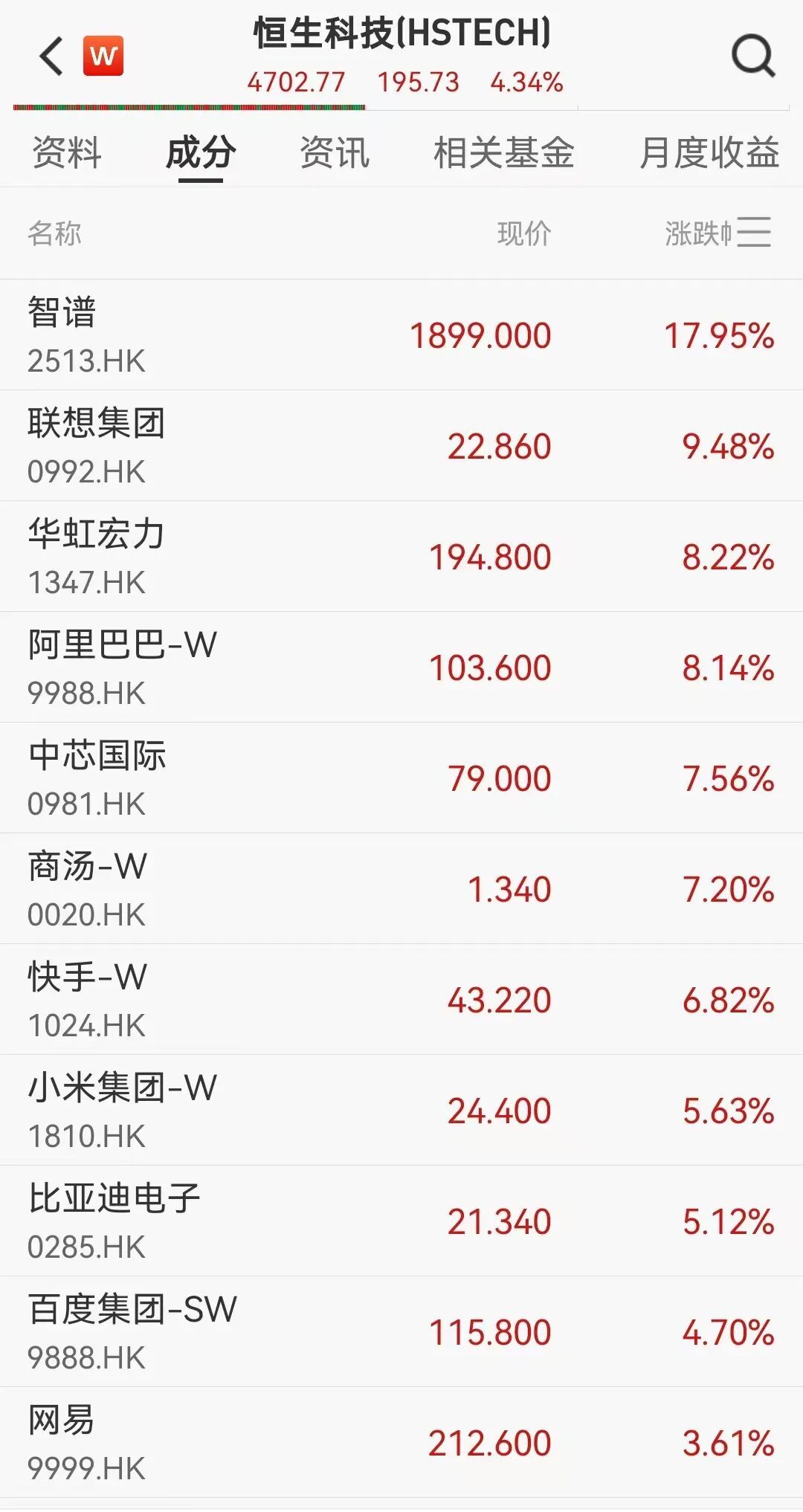Open the 月度收益 tab
This screenshot has height=1512, width=803.
point(709,153)
